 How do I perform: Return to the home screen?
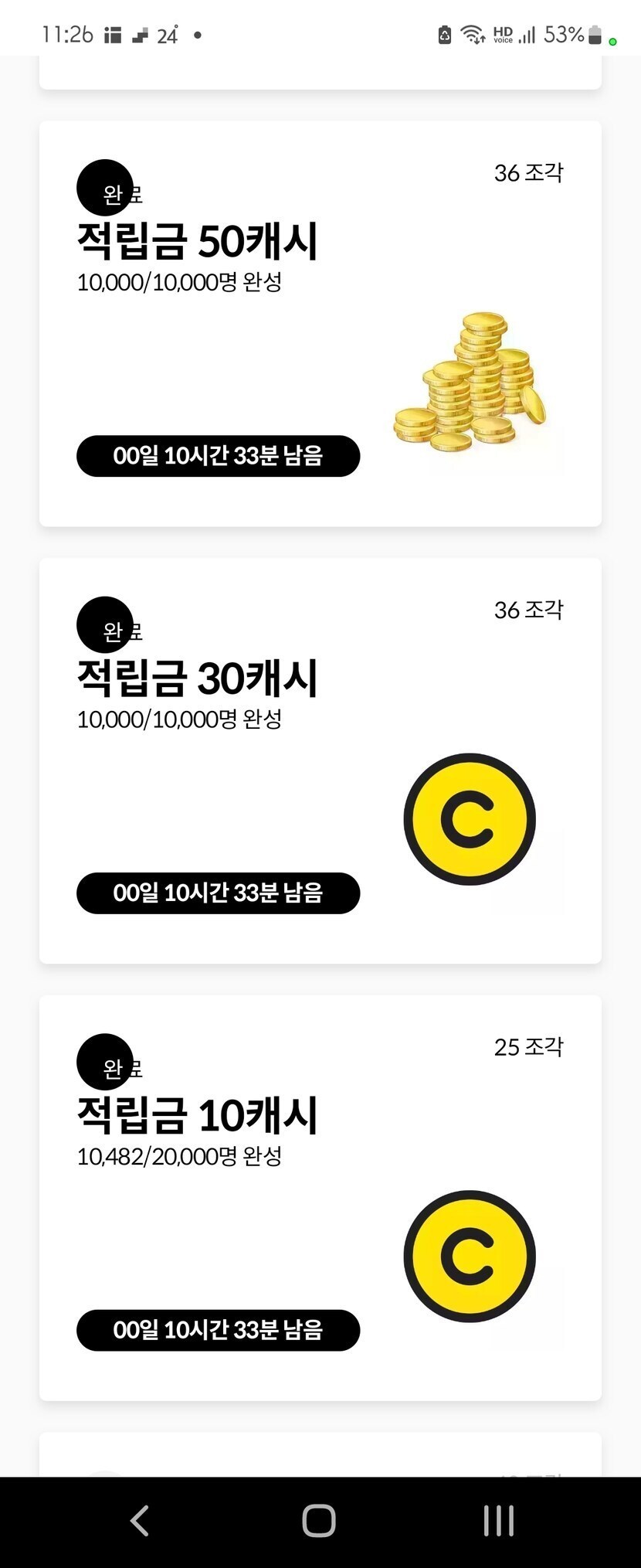319,1521
